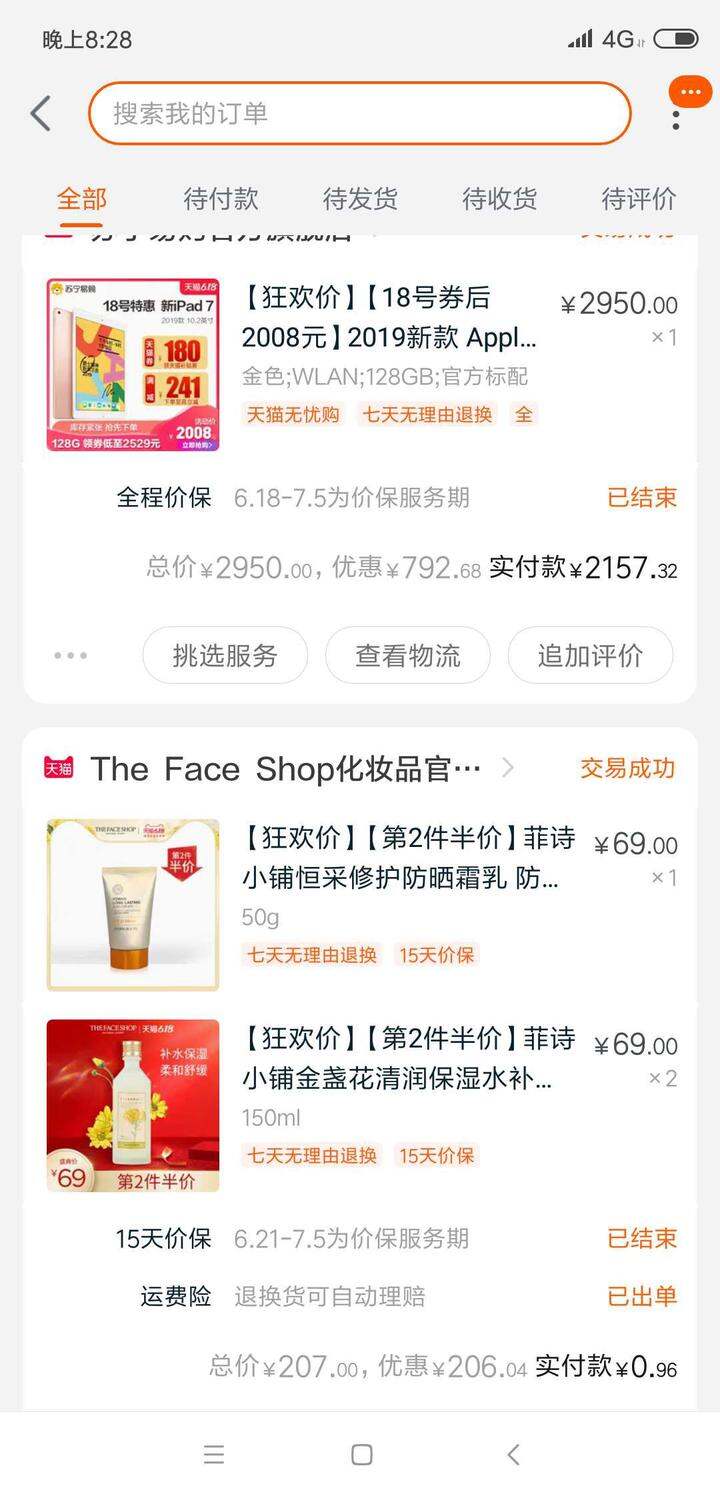Open the system recent apps menu

click(214, 1455)
